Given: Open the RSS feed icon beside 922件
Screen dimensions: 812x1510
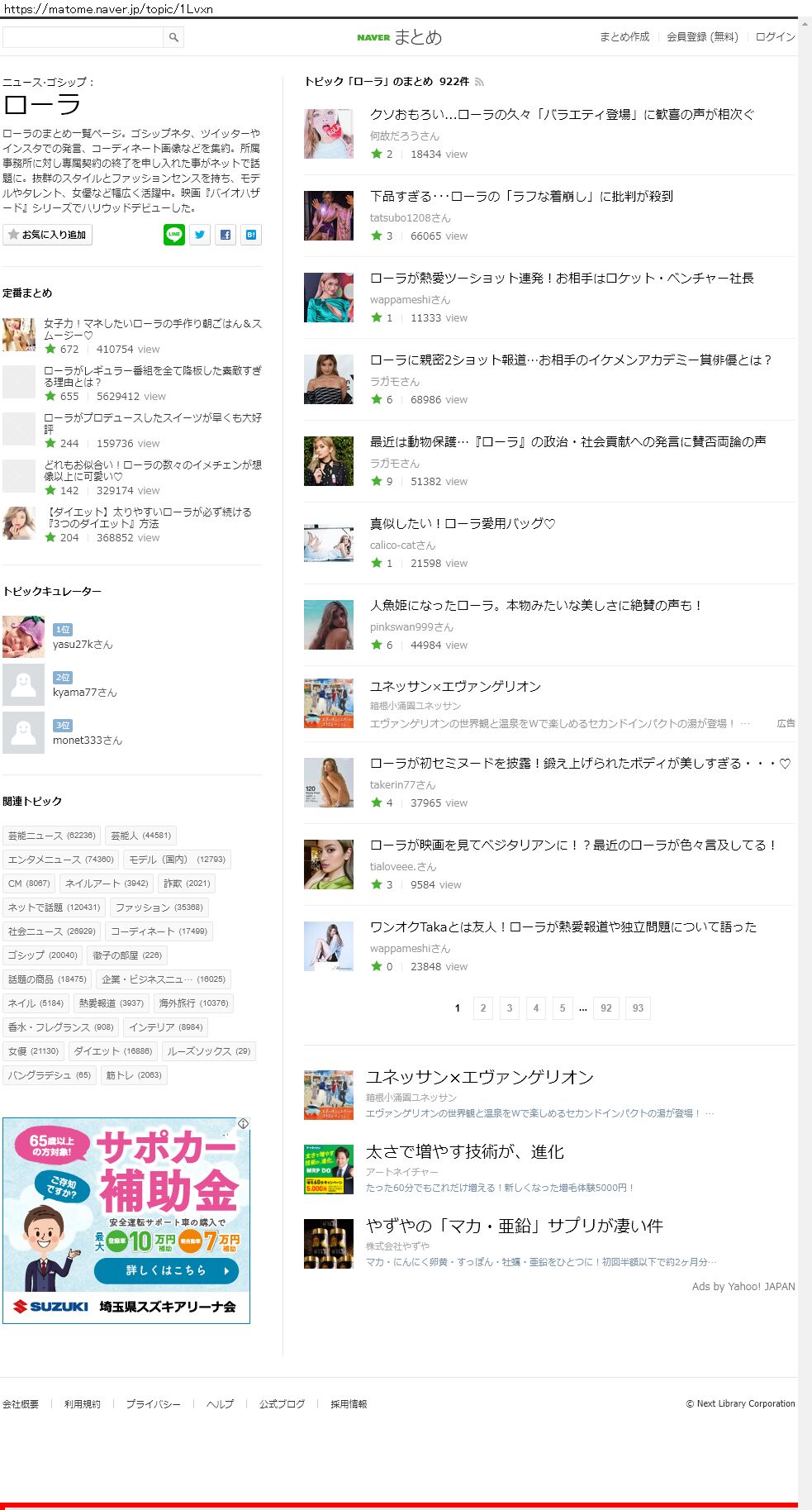Looking at the screenshot, I should click(479, 82).
